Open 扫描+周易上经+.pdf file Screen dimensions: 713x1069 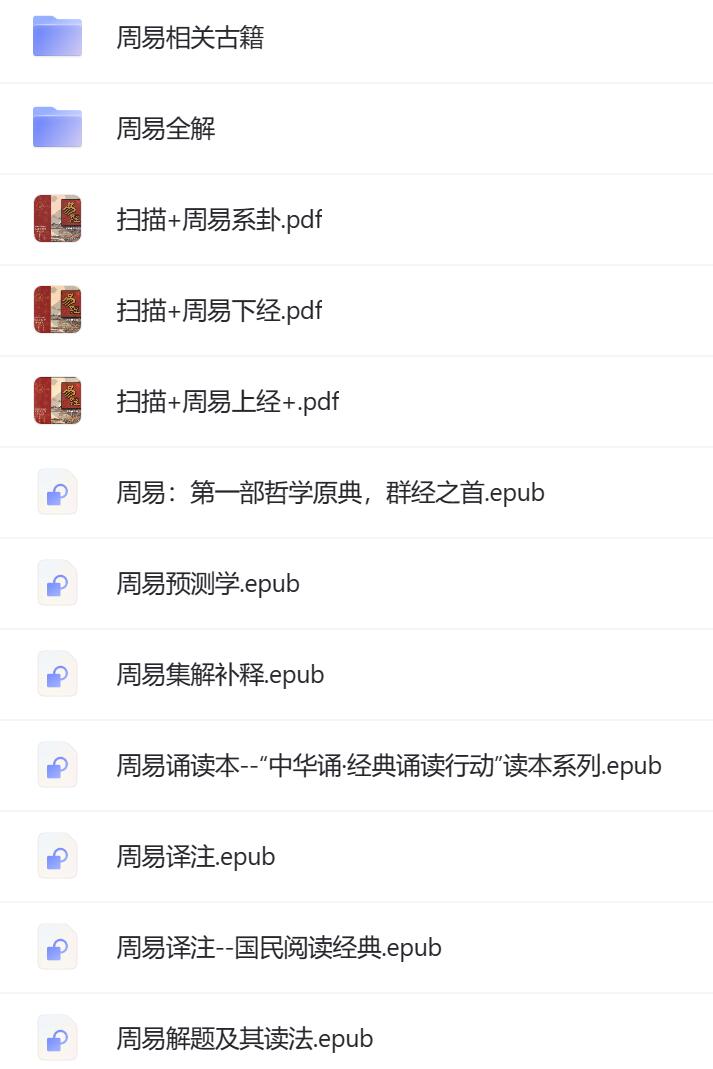click(228, 402)
